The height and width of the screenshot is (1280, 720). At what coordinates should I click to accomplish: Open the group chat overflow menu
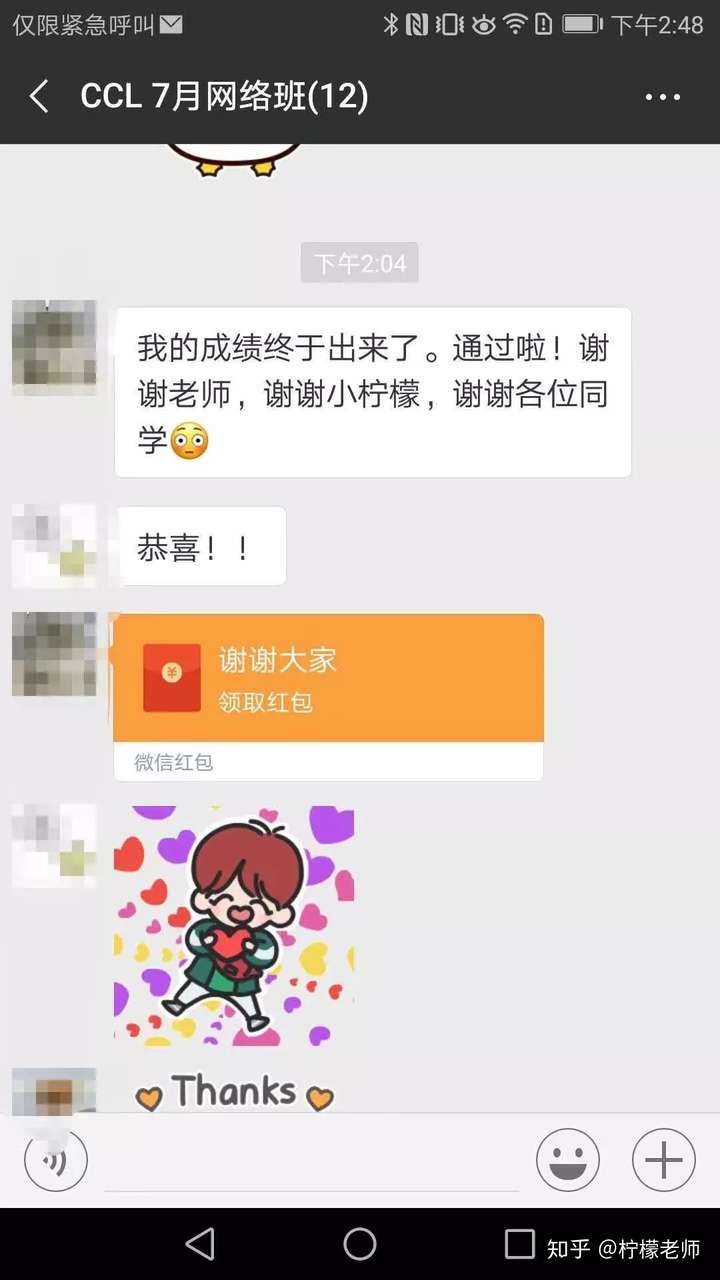point(662,97)
